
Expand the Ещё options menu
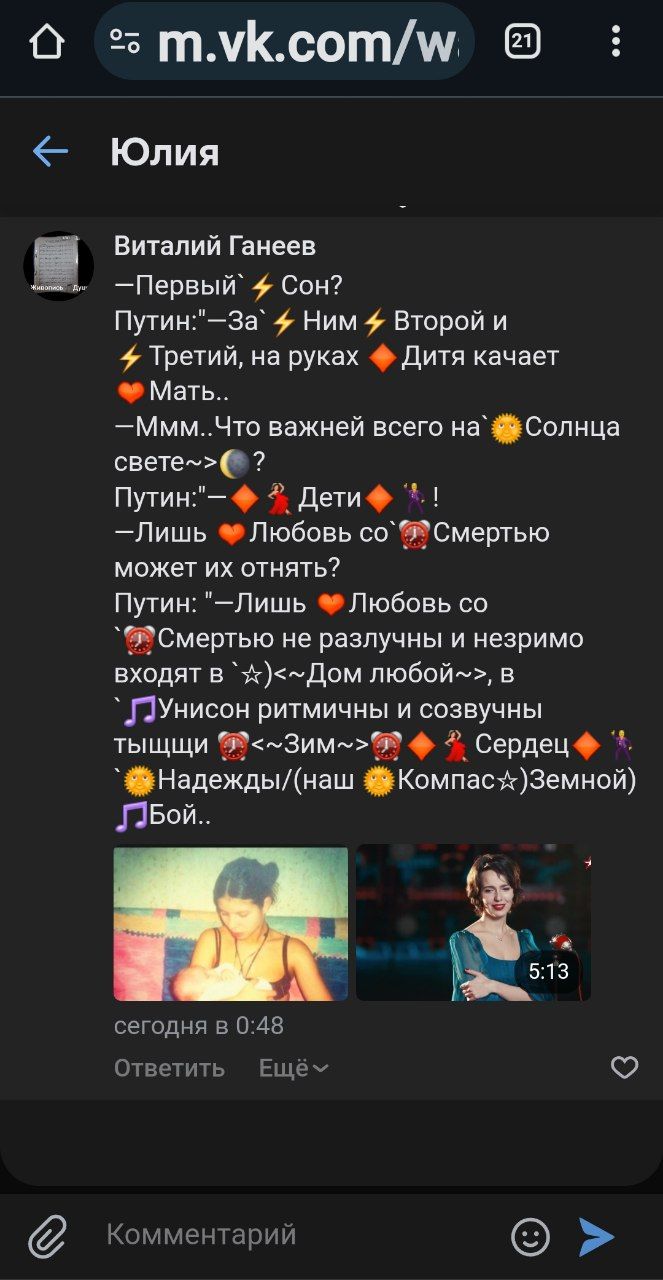[x=293, y=1068]
